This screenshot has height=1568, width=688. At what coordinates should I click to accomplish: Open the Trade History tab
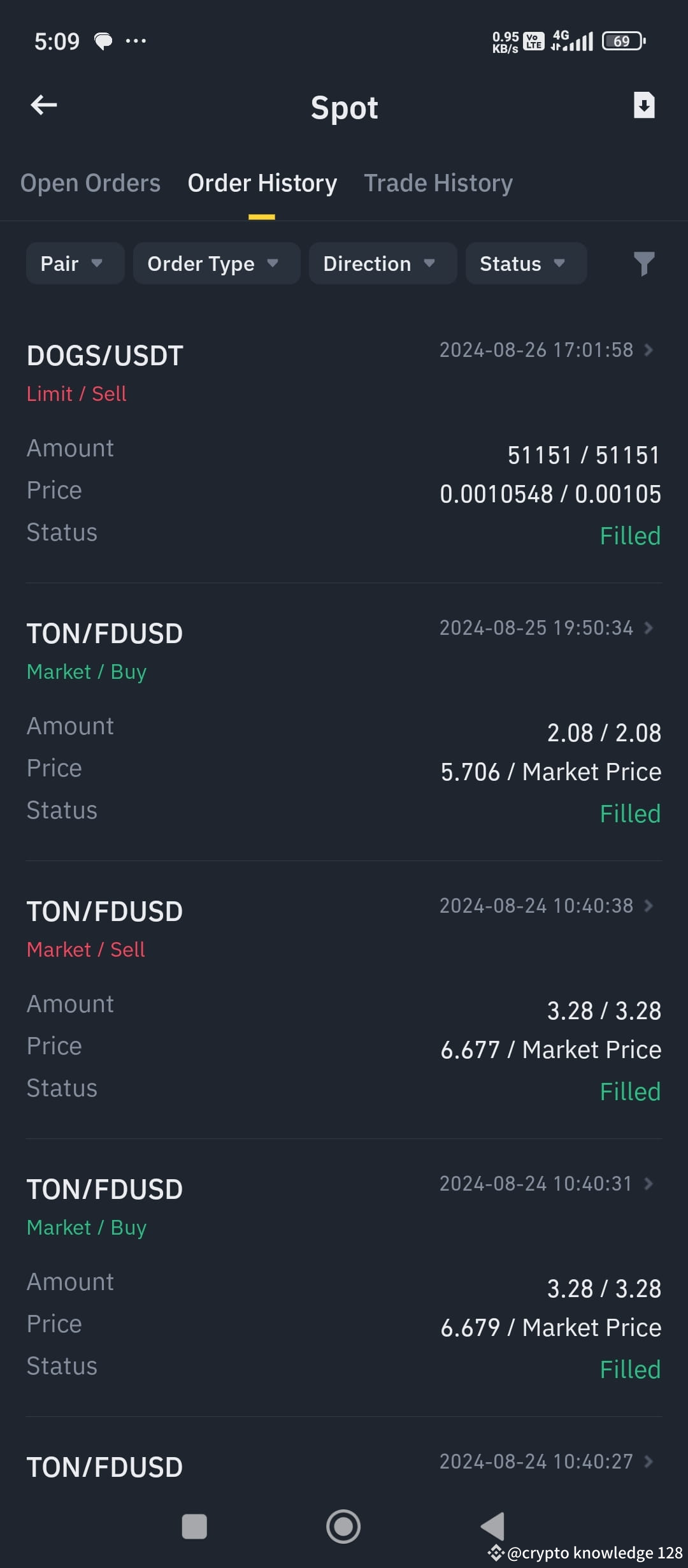(x=438, y=183)
